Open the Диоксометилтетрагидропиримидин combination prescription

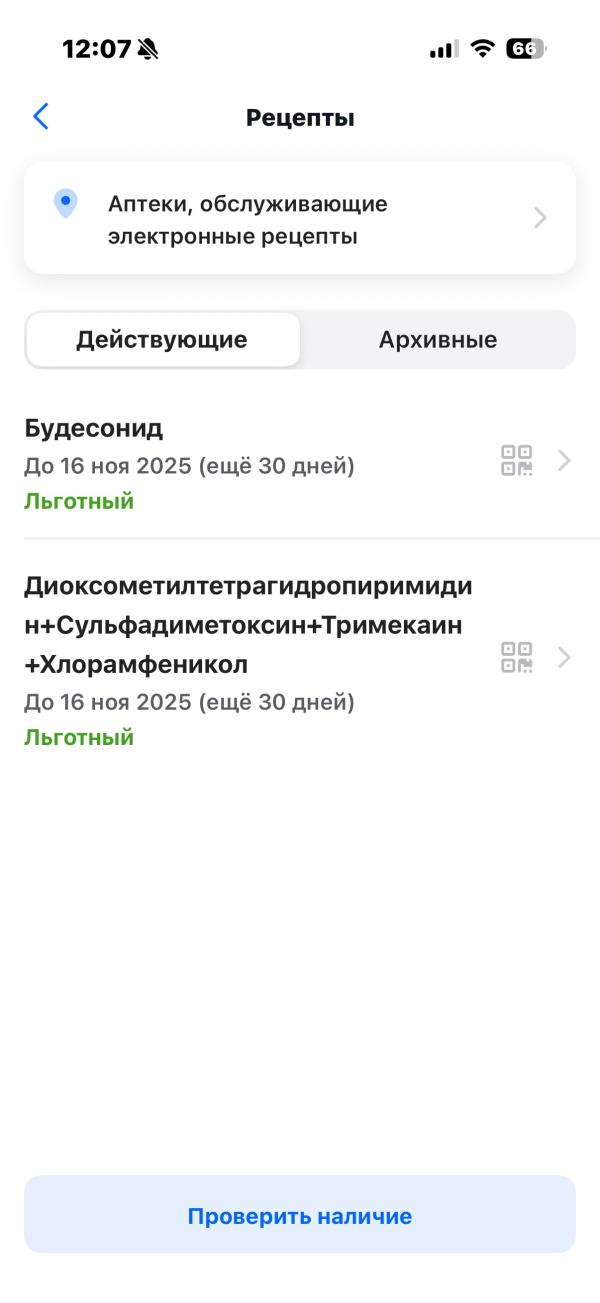[x=300, y=660]
